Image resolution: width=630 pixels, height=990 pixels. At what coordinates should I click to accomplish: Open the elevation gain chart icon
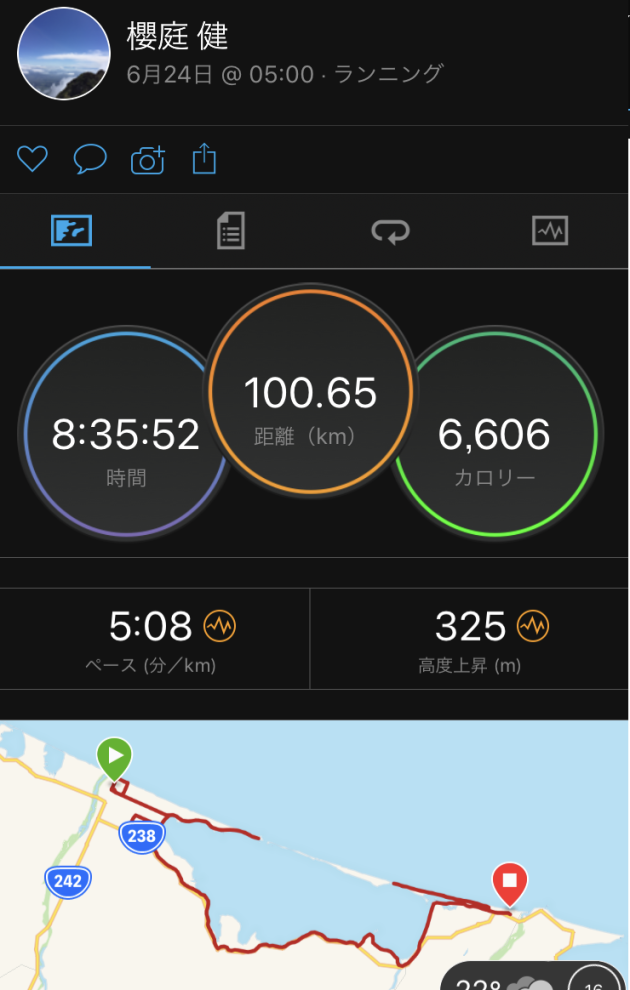click(533, 627)
